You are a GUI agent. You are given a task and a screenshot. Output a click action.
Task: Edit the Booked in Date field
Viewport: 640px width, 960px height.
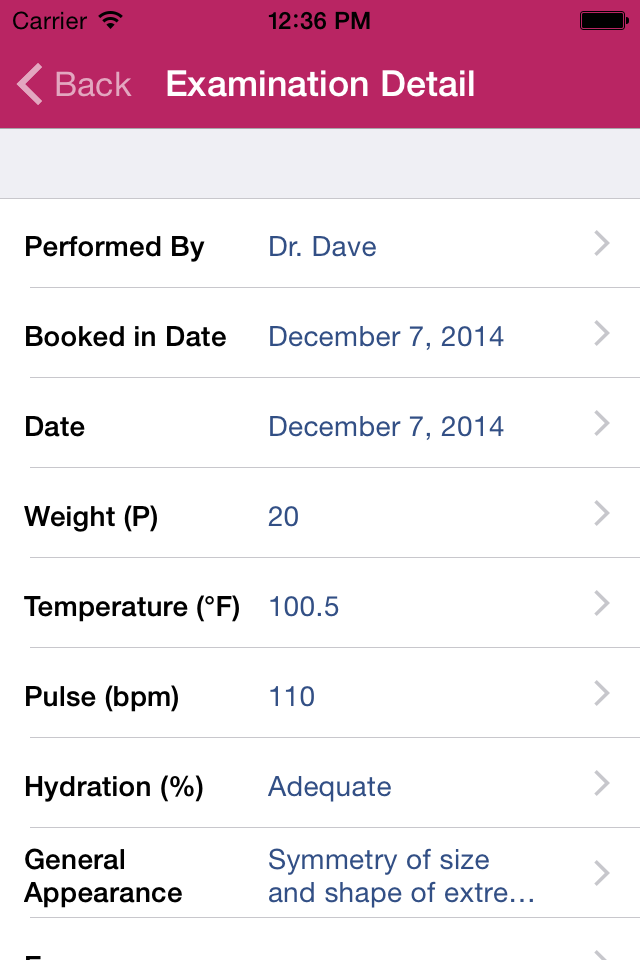tap(320, 335)
